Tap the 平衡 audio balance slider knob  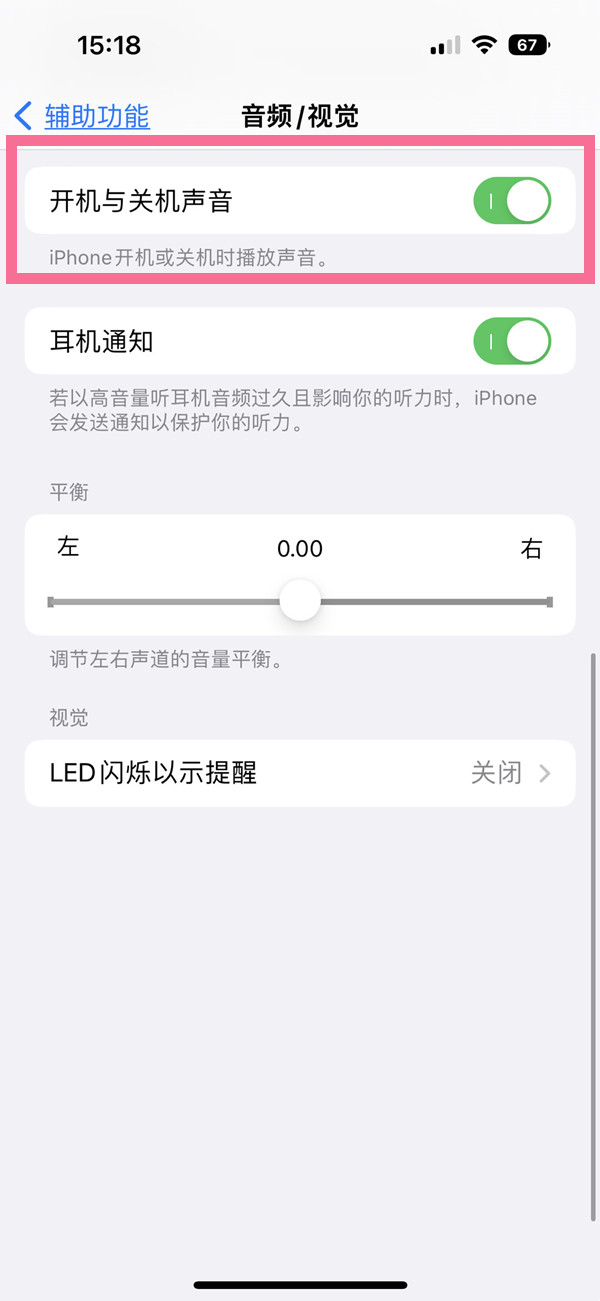click(x=299, y=601)
